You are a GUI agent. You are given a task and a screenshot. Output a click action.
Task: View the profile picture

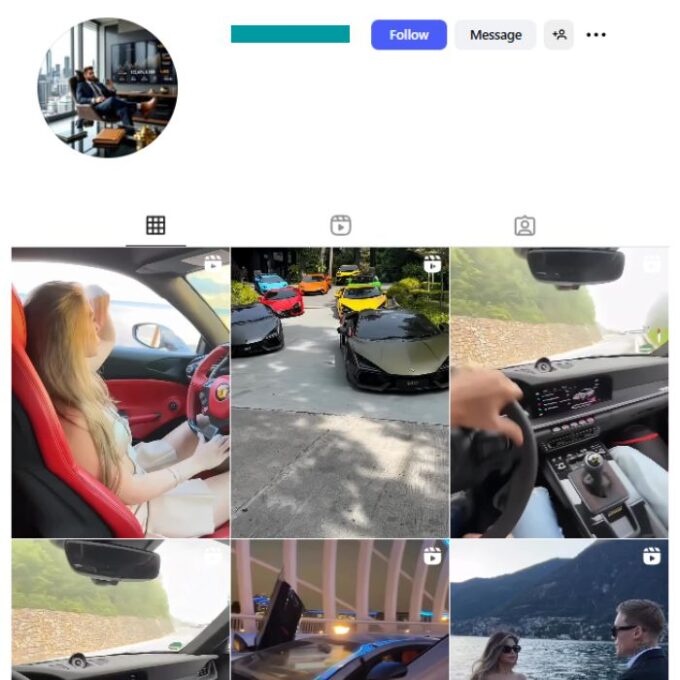[x=107, y=87]
